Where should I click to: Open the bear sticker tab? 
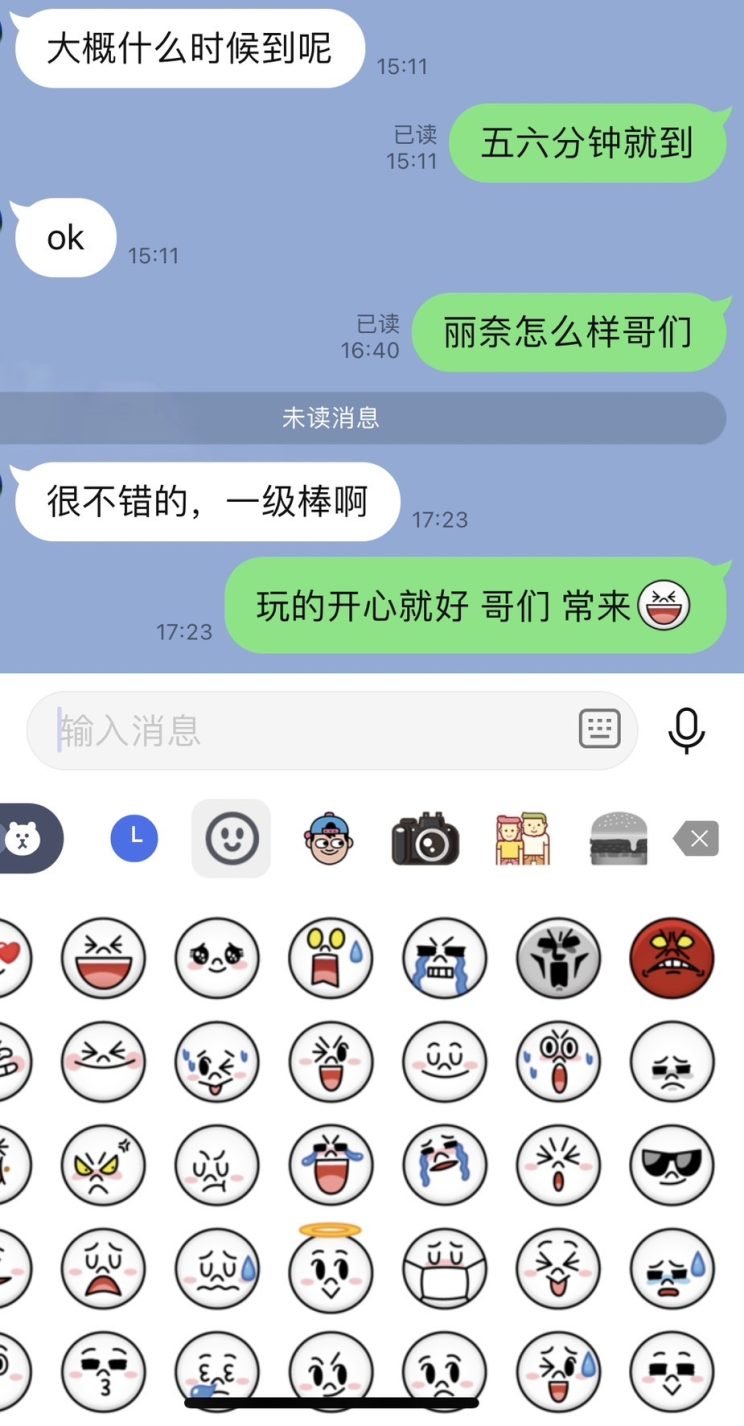(x=22, y=839)
